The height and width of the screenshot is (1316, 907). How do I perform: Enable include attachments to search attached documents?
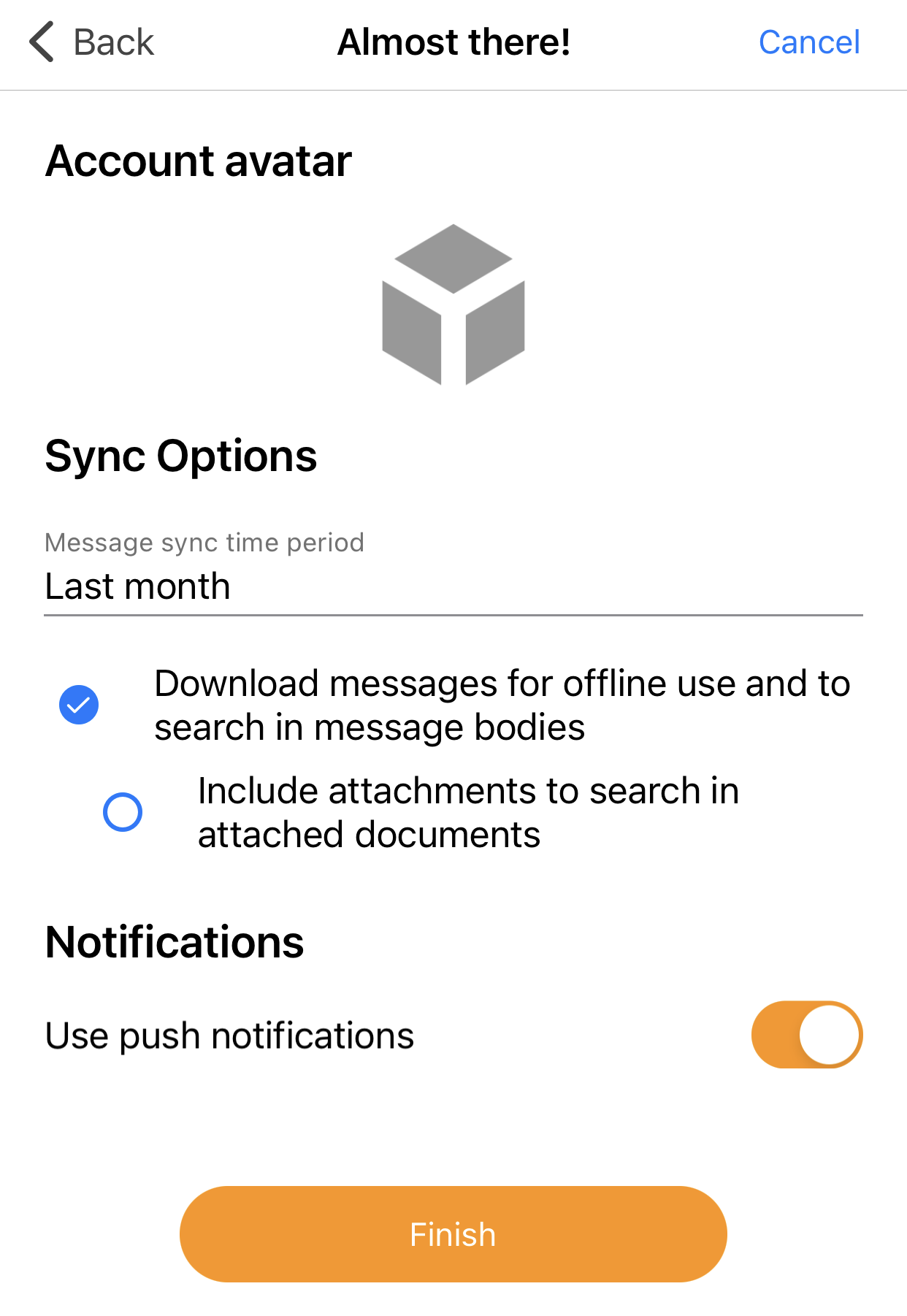122,812
